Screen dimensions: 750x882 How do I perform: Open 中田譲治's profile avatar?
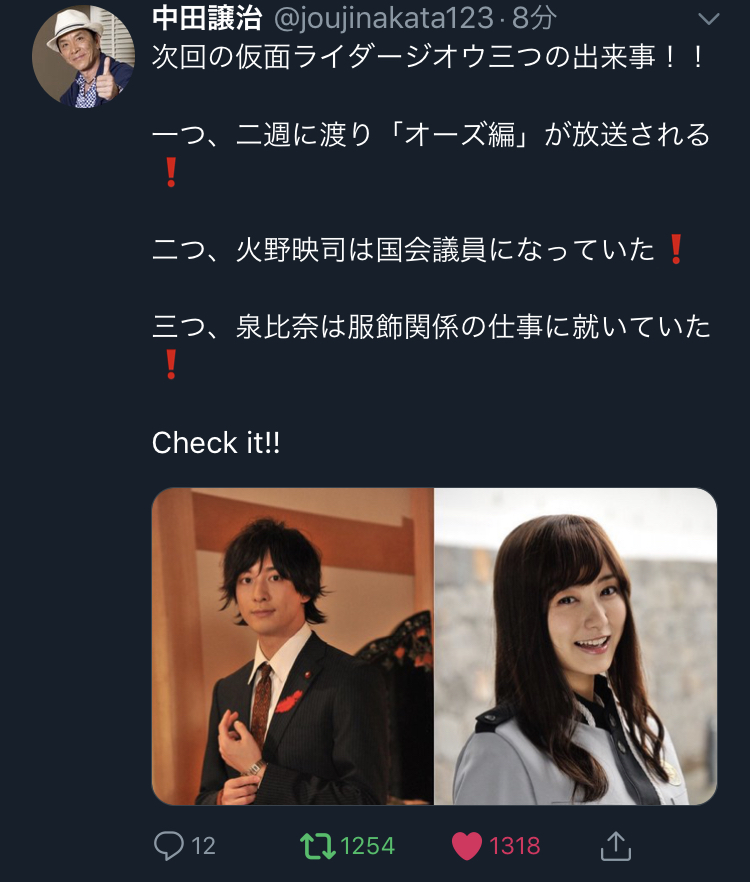[83, 59]
